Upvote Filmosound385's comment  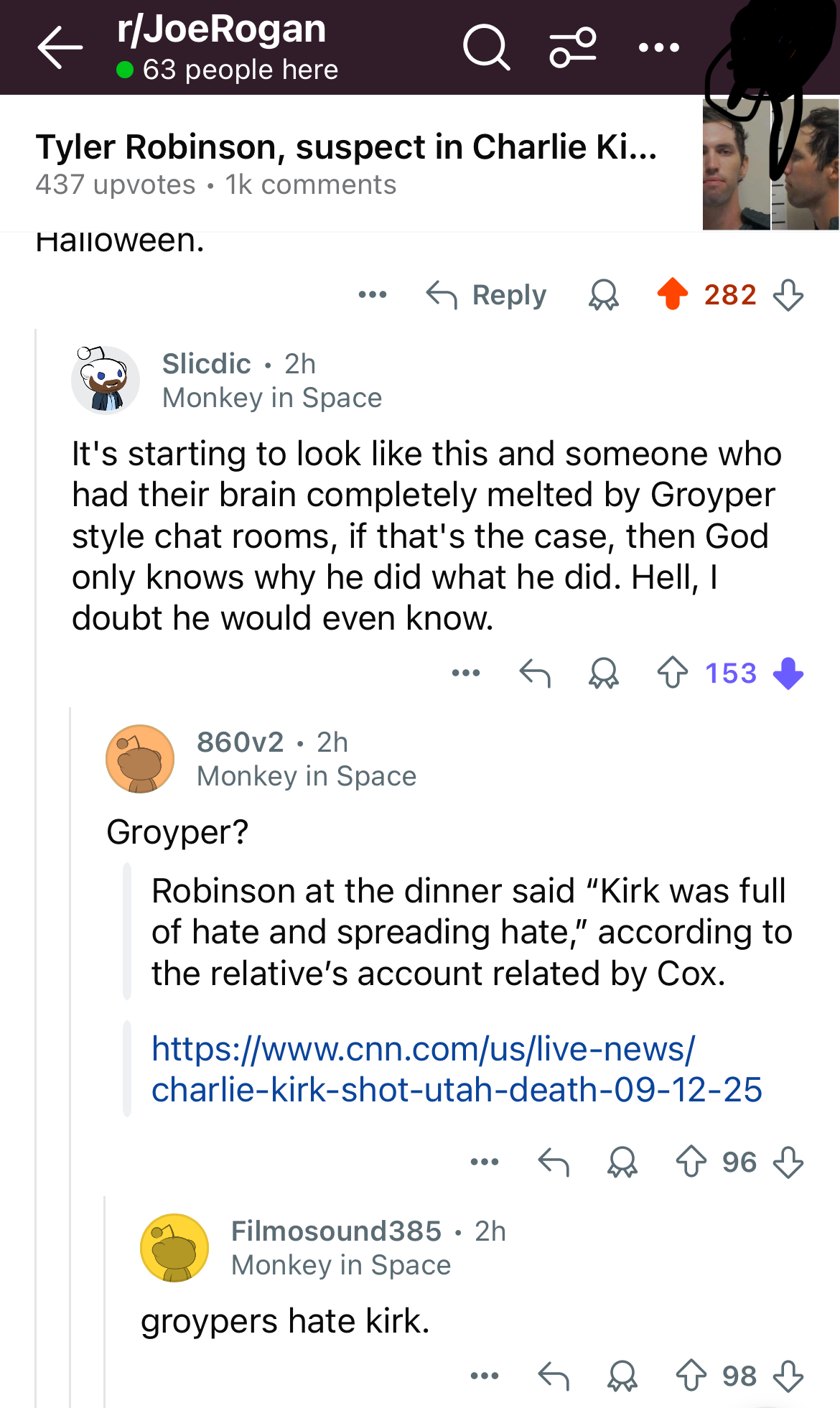691,1376
